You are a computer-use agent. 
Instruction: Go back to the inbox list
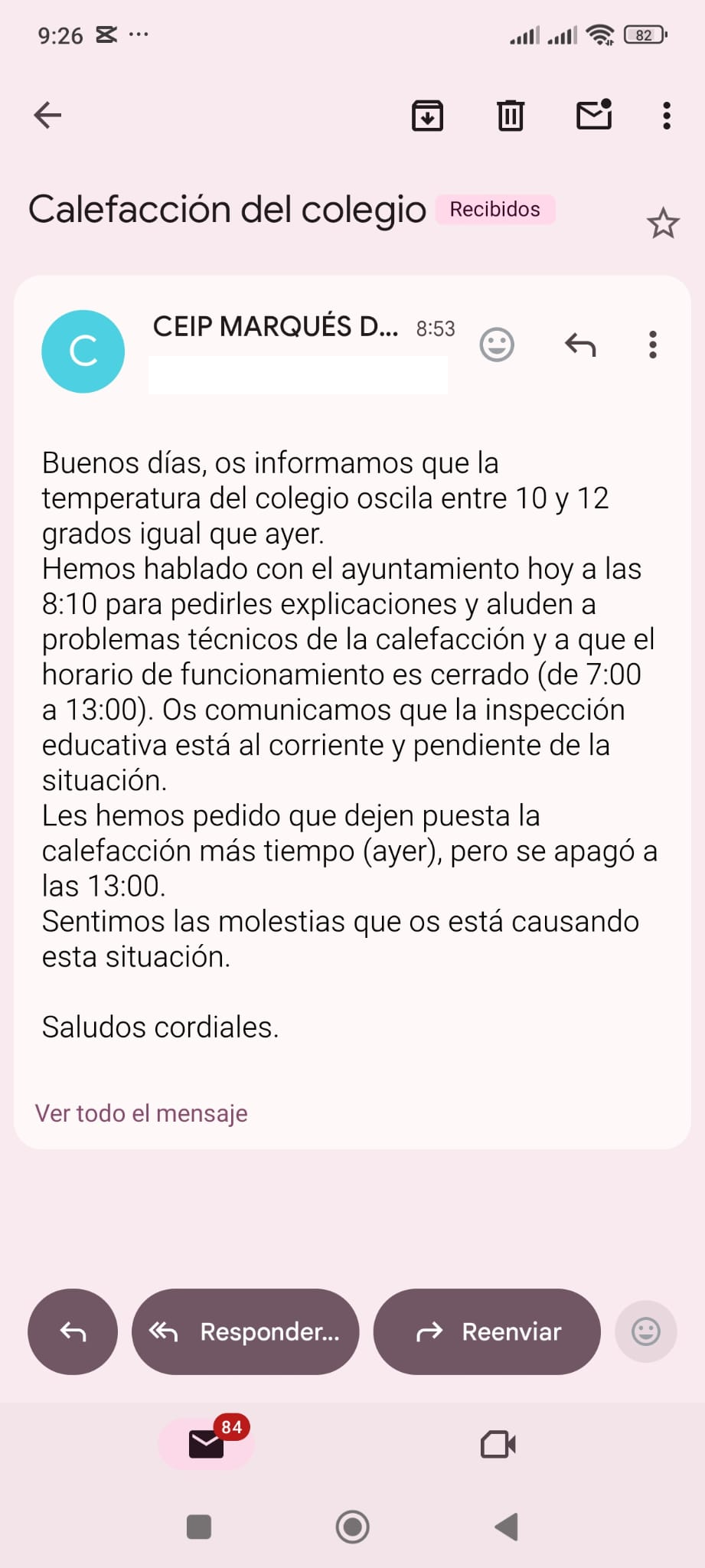[x=47, y=116]
